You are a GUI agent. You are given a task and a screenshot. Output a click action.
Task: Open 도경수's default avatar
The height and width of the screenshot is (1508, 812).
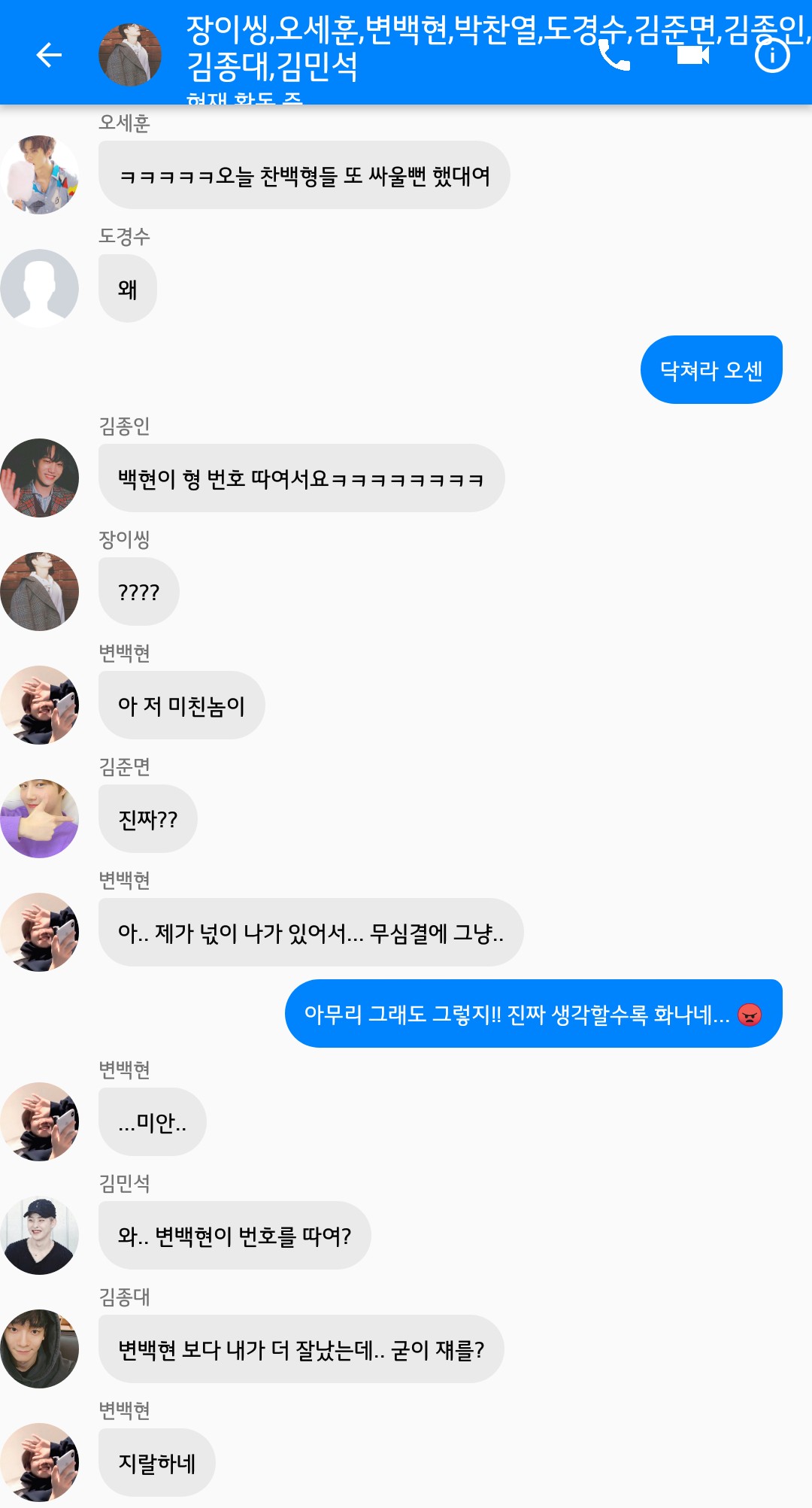click(39, 288)
